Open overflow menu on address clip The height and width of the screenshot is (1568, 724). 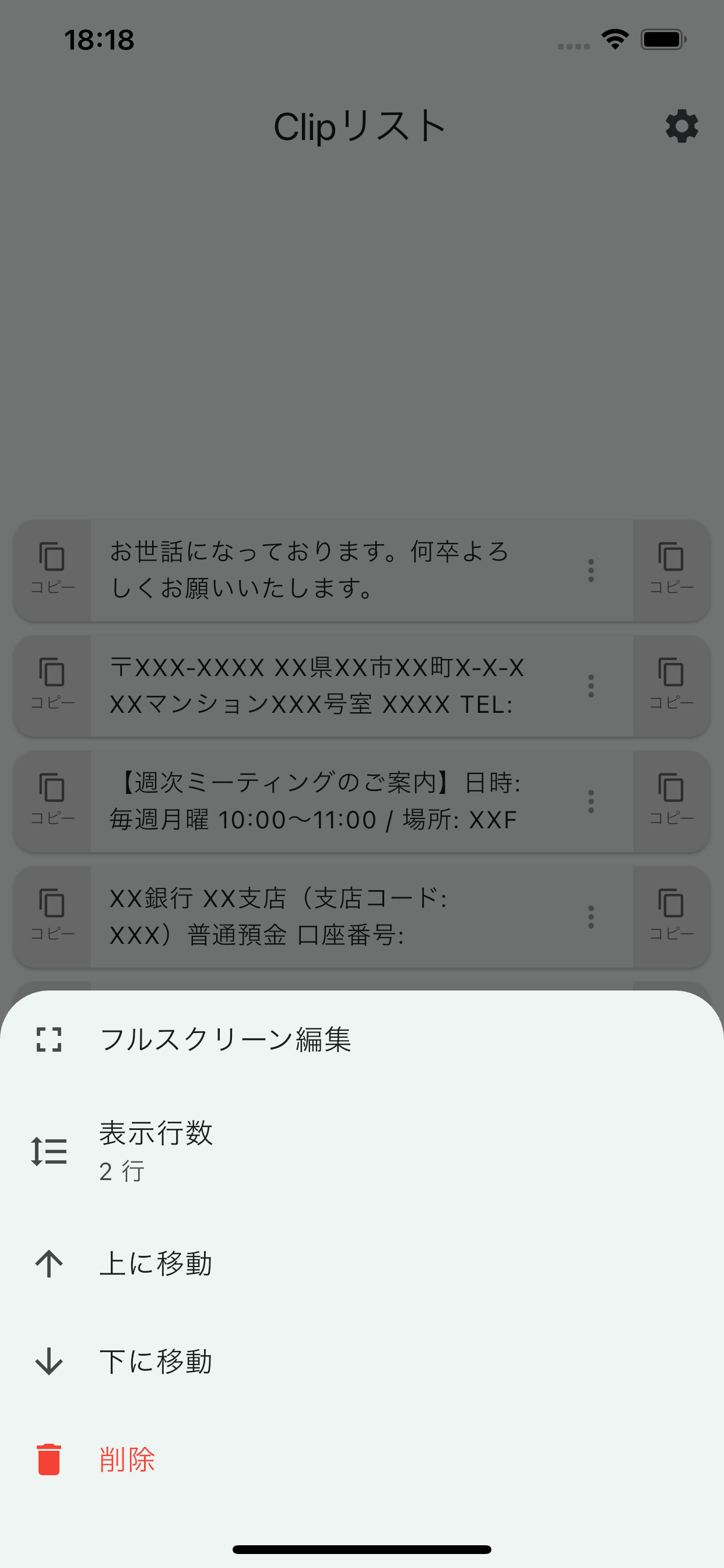coord(591,685)
